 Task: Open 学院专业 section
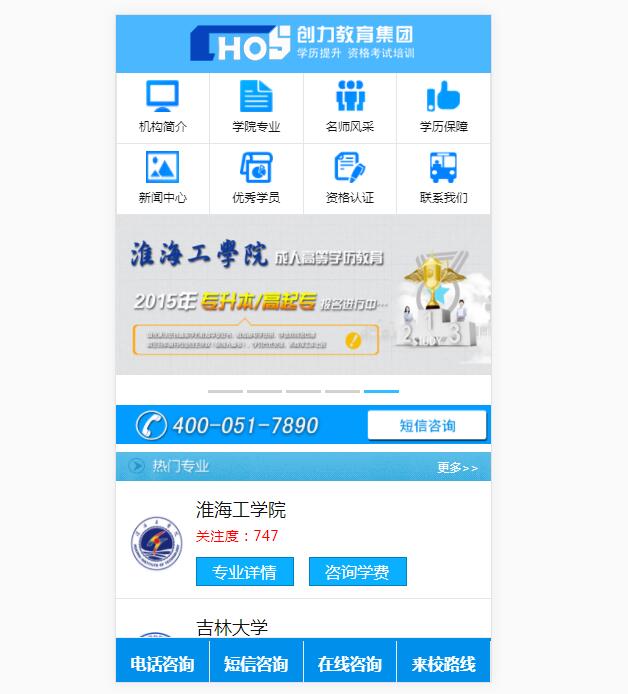(x=256, y=108)
